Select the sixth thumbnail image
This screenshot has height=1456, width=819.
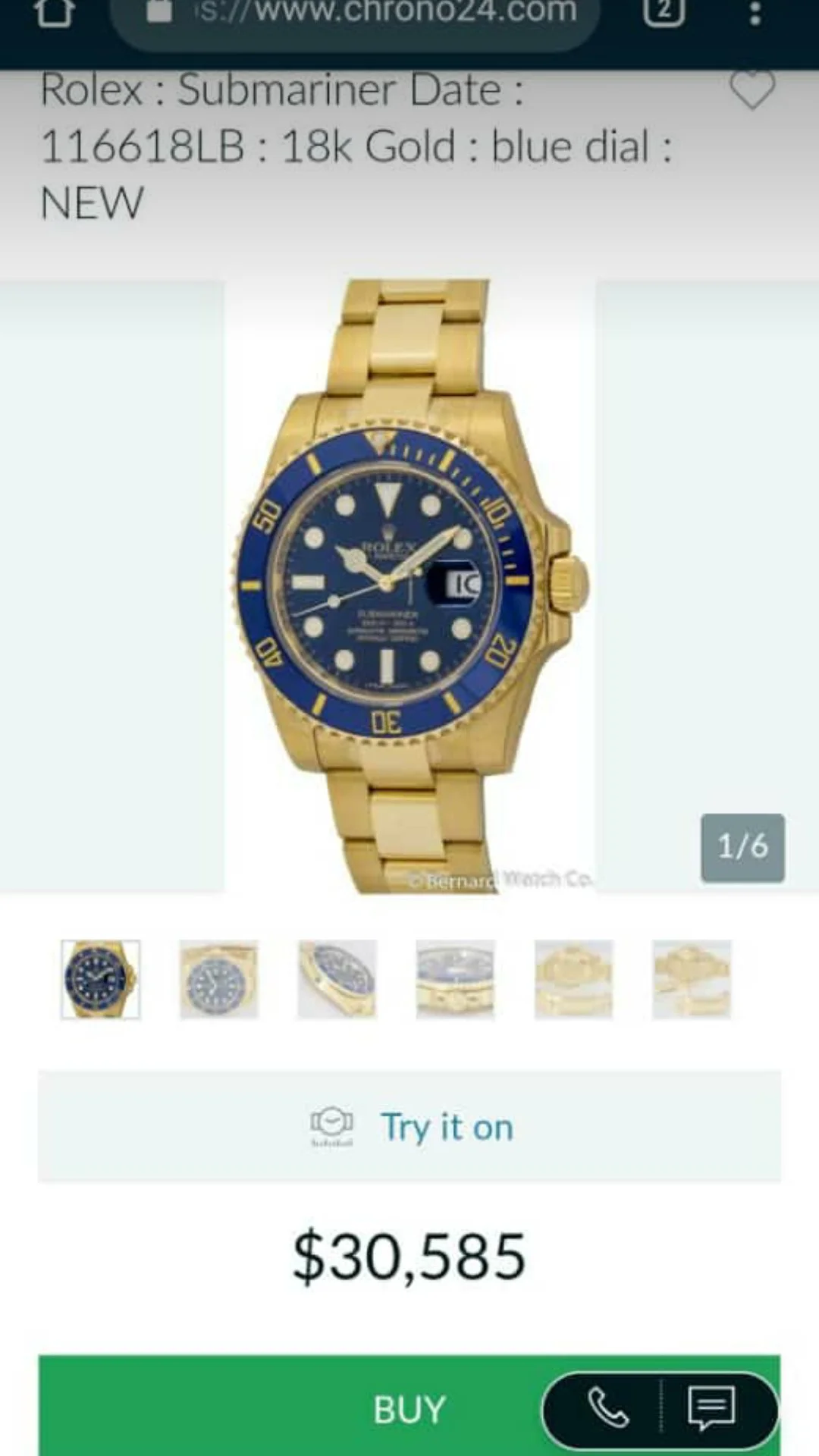[692, 979]
